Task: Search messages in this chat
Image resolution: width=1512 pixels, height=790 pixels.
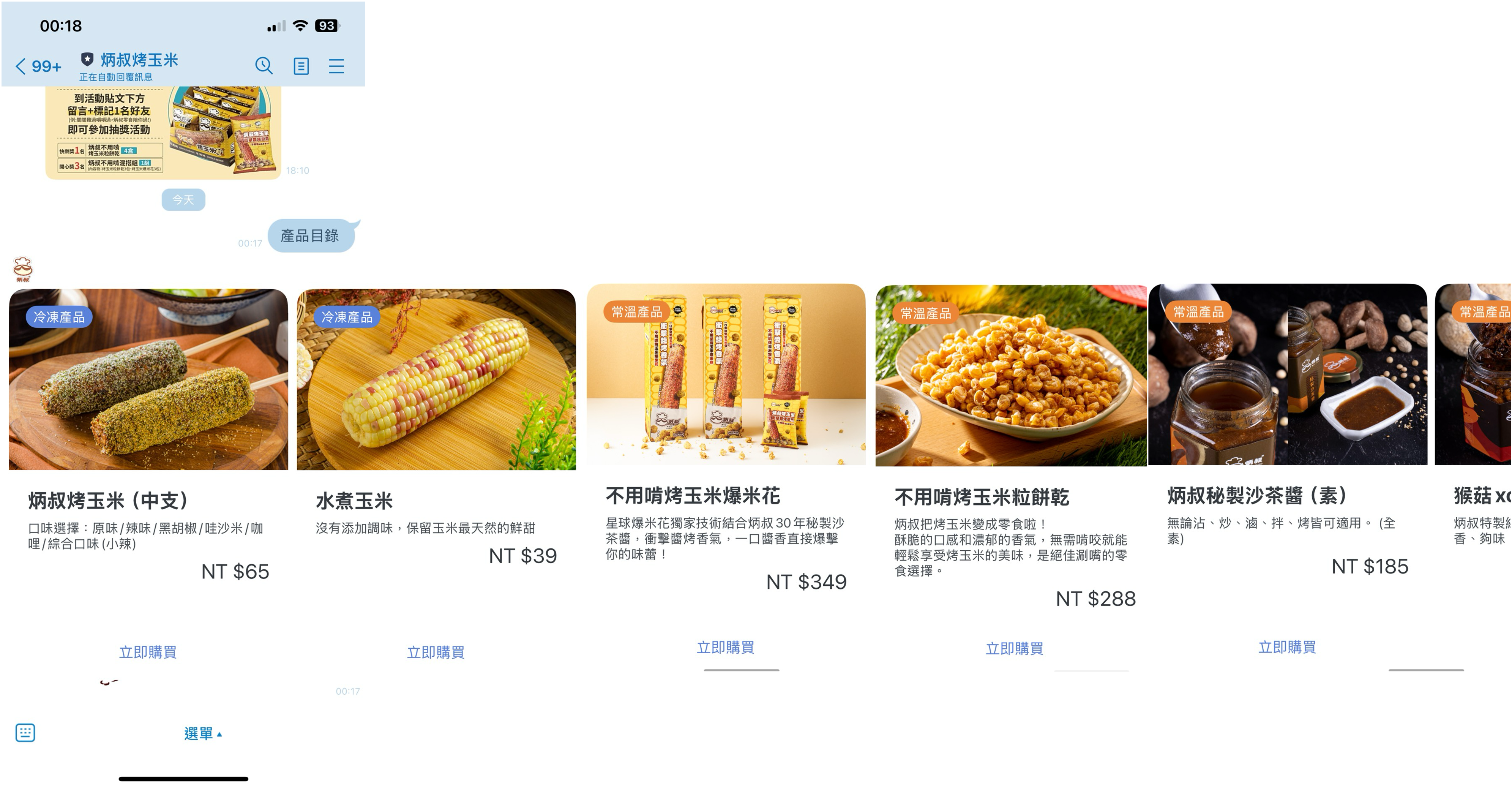Action: coord(264,66)
